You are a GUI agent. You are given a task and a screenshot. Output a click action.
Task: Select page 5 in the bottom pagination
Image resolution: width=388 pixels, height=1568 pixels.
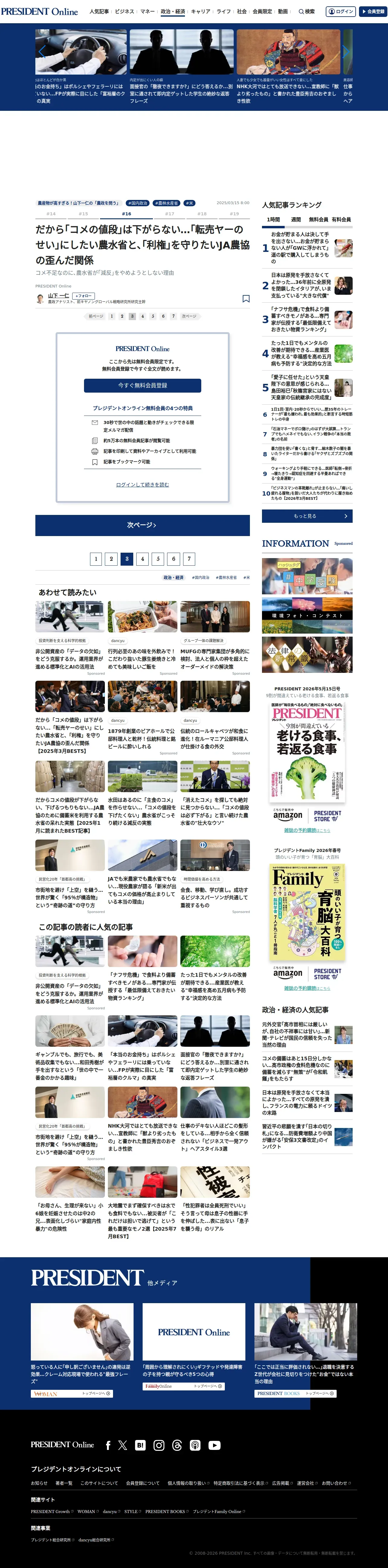tap(158, 559)
